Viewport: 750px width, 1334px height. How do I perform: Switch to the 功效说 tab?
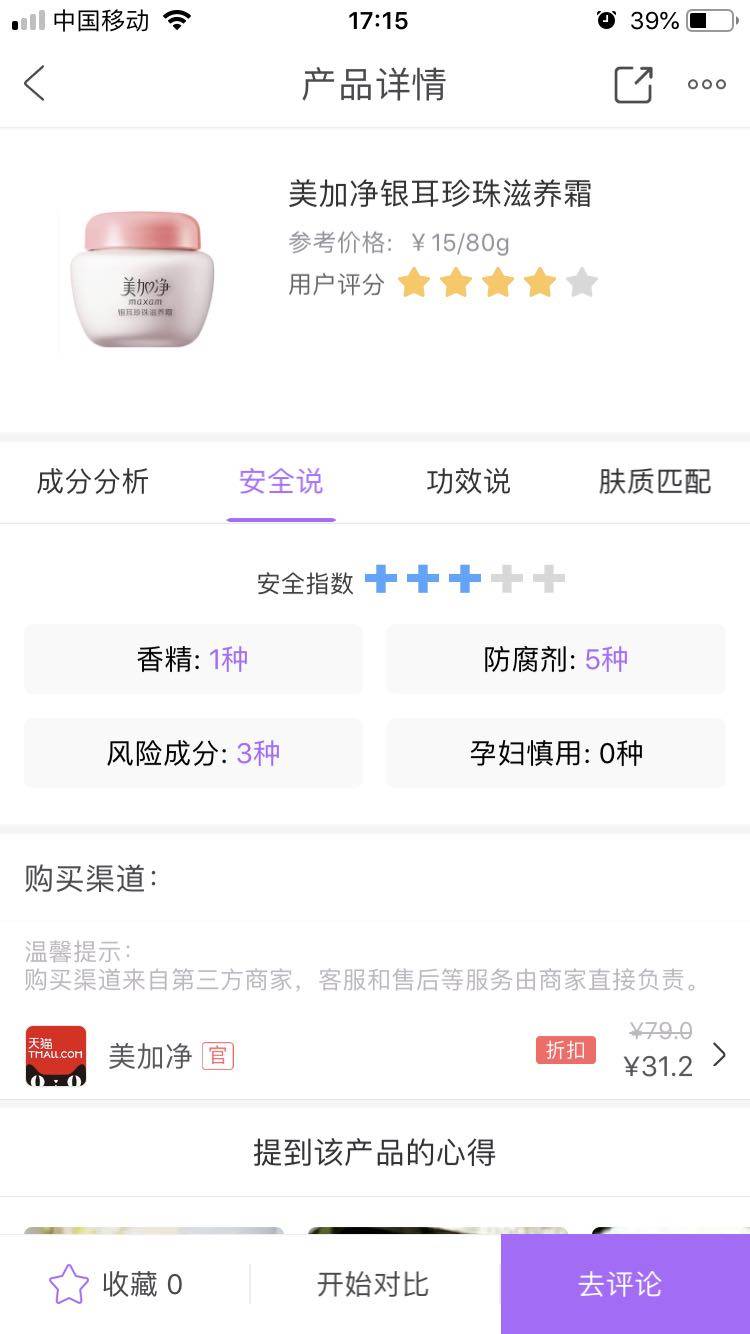click(468, 482)
